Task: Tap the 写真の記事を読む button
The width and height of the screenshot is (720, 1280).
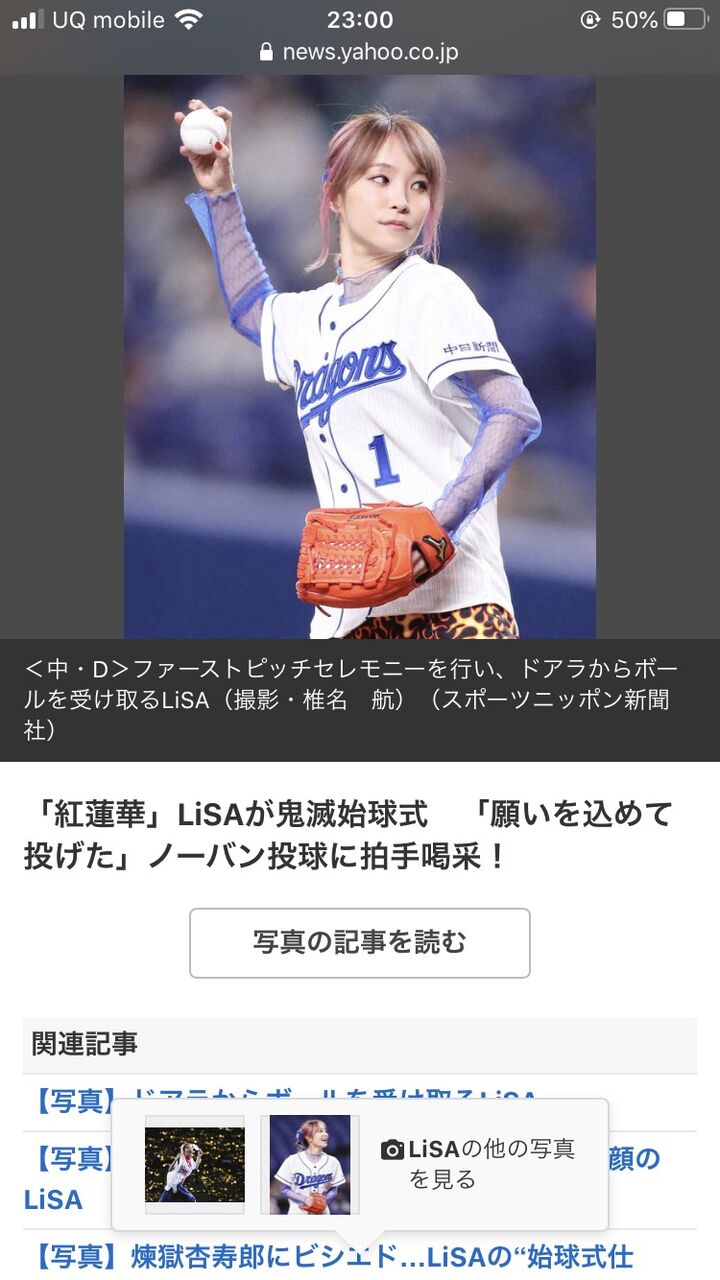Action: 359,942
